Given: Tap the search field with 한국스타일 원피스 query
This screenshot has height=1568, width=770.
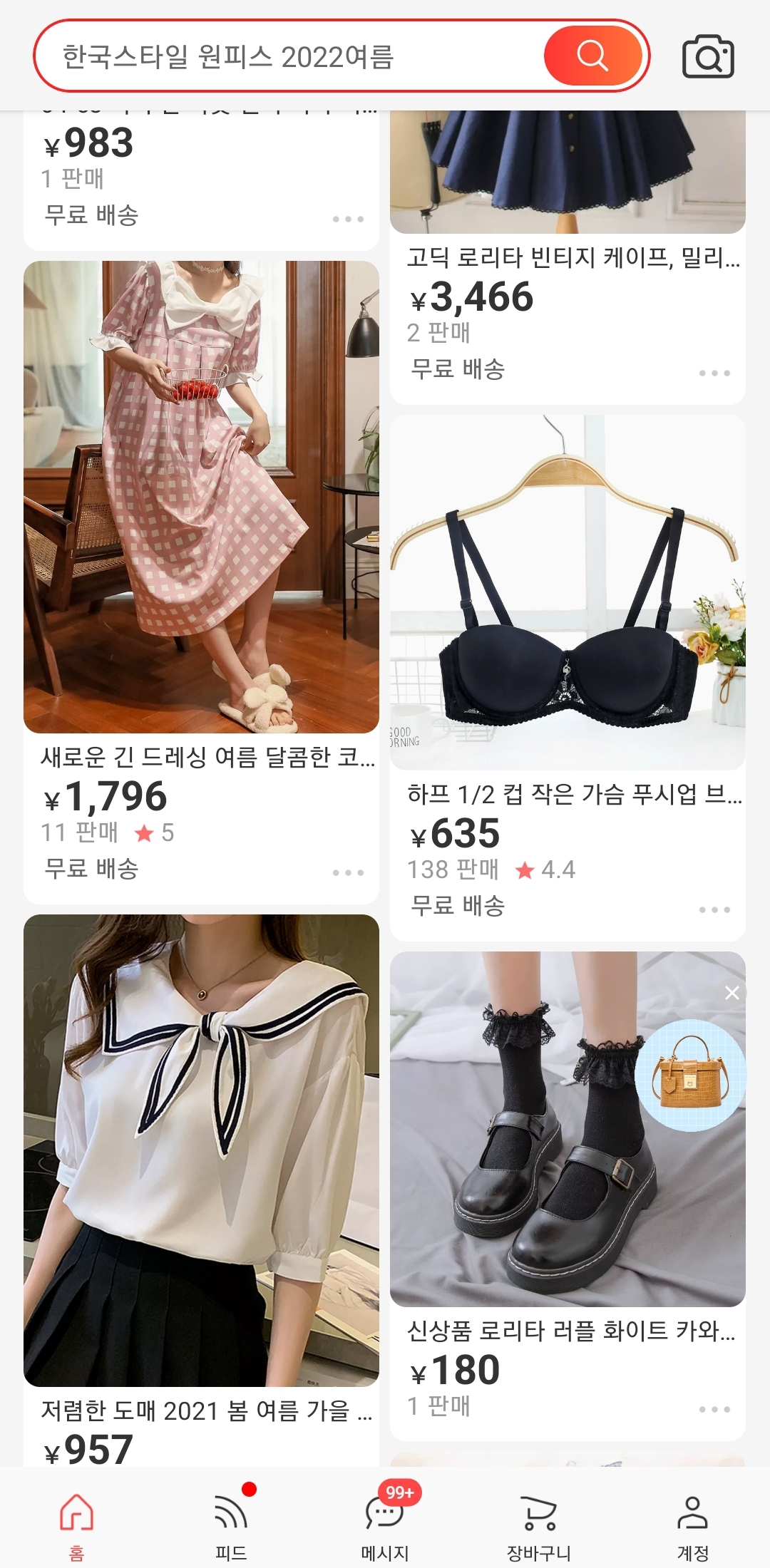Looking at the screenshot, I should point(285,56).
